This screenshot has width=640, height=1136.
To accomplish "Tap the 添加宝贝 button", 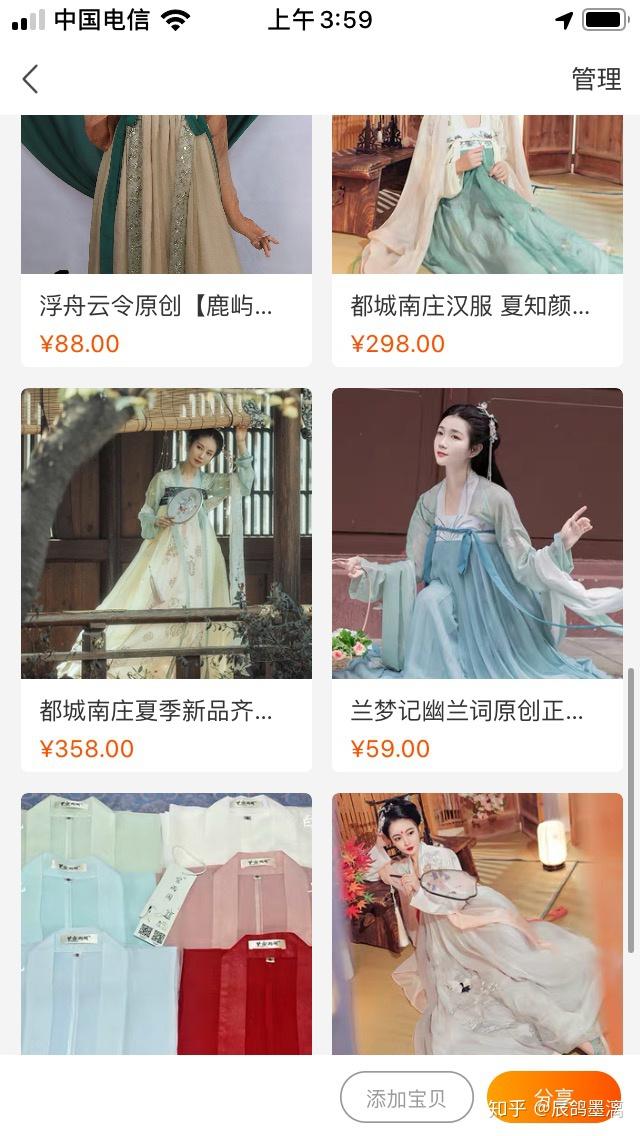I will [406, 1098].
